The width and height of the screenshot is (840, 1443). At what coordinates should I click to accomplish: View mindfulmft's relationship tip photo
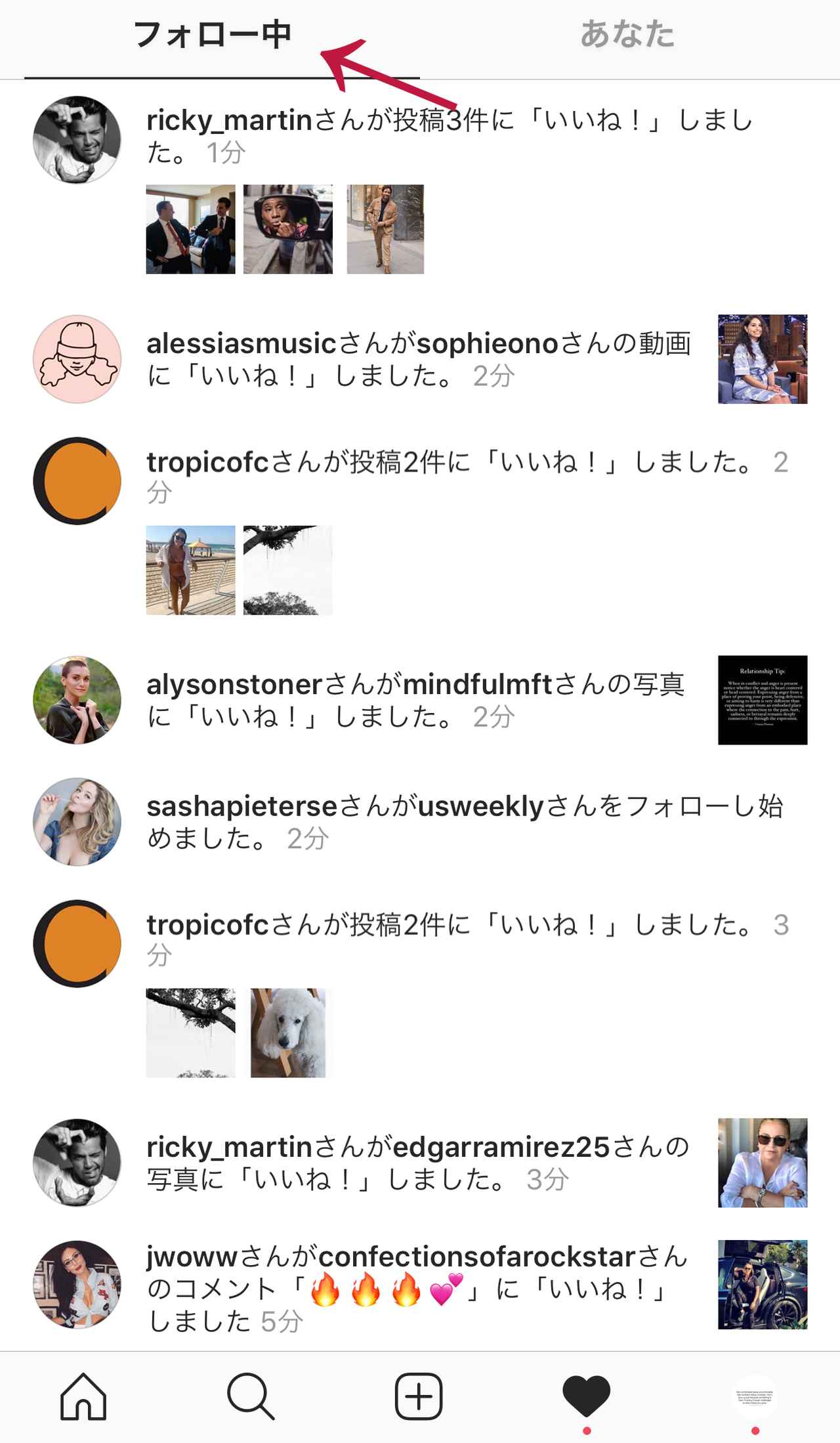coord(763,700)
